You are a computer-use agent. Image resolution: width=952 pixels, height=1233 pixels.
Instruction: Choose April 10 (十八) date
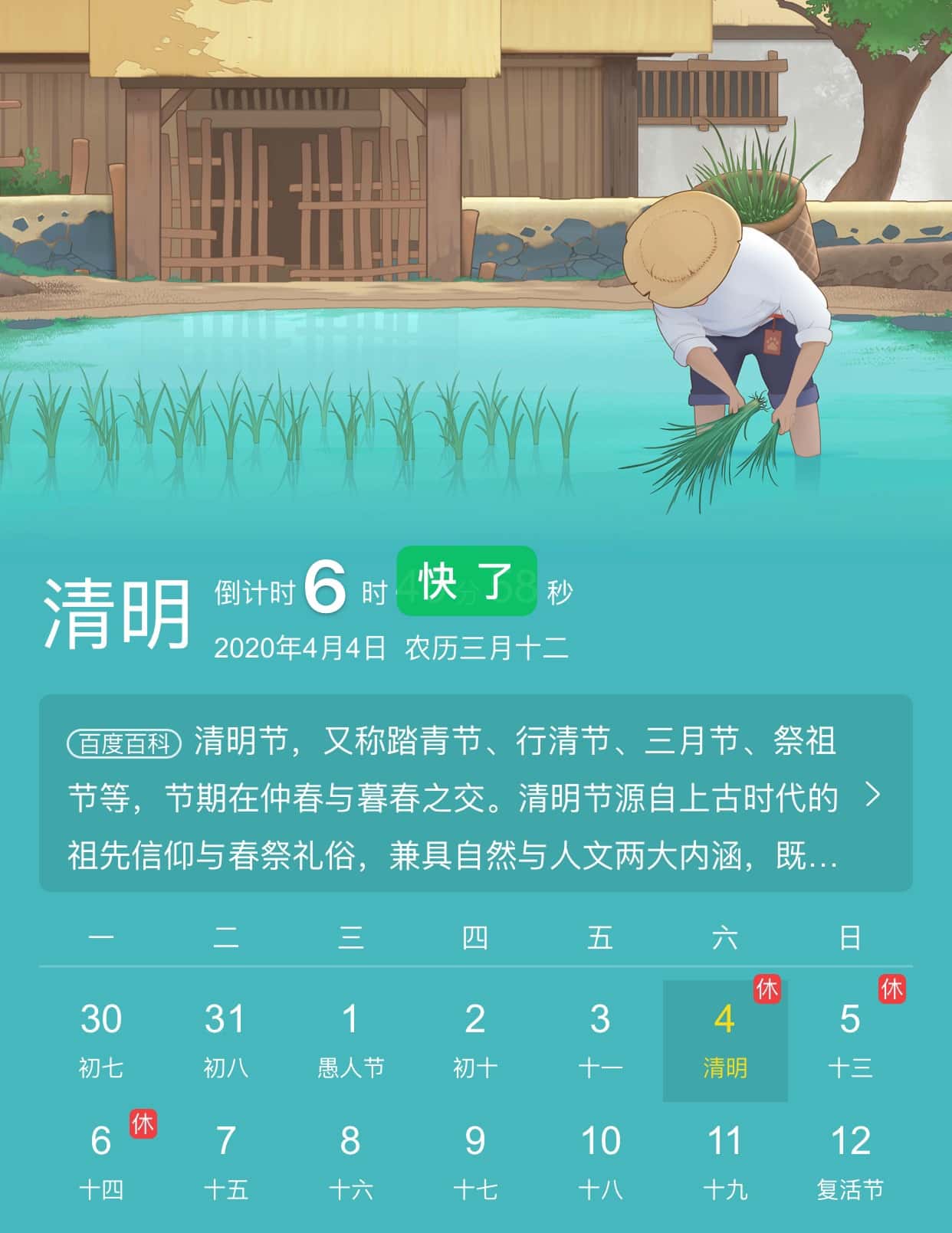pyautogui.click(x=600, y=1161)
